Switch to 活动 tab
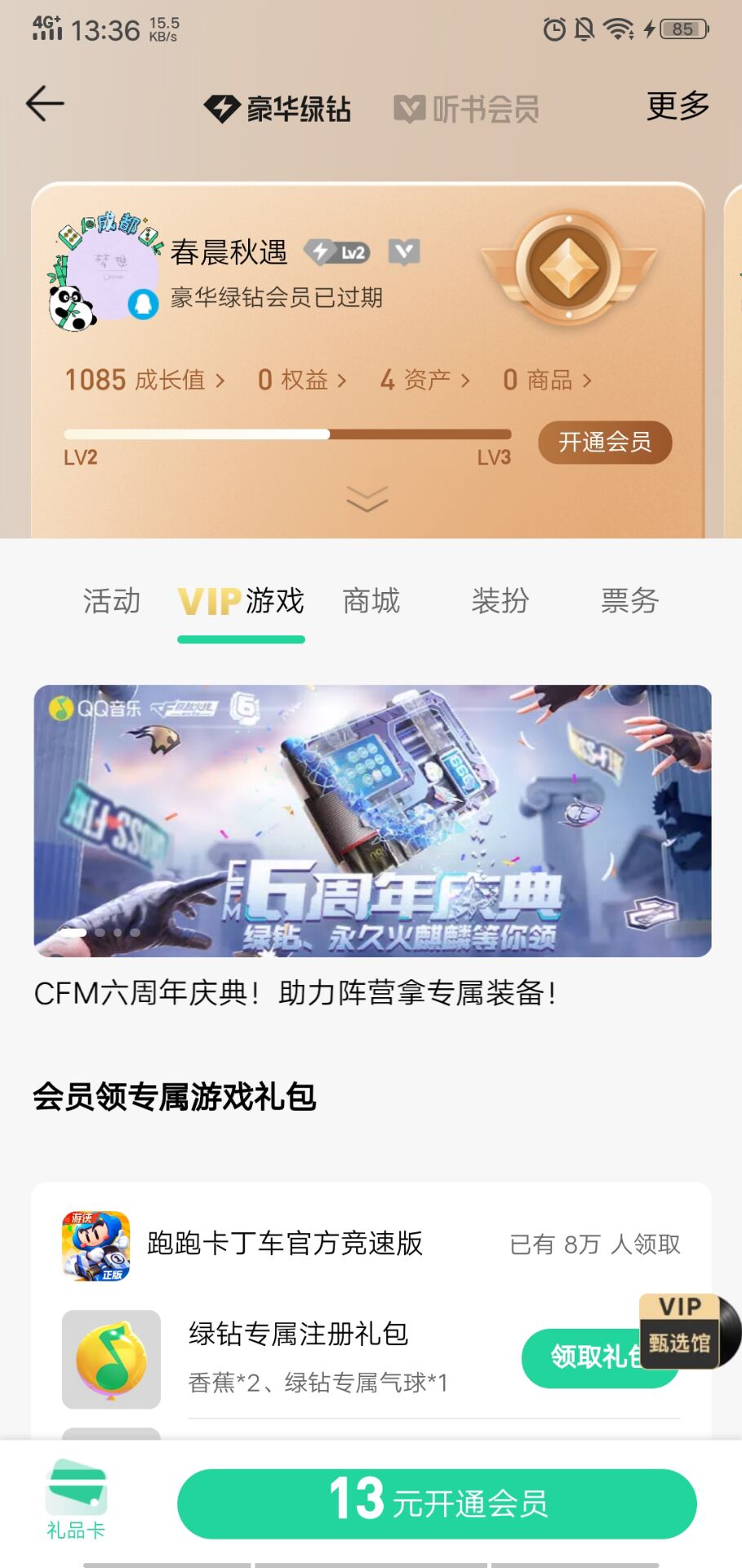 click(x=112, y=601)
